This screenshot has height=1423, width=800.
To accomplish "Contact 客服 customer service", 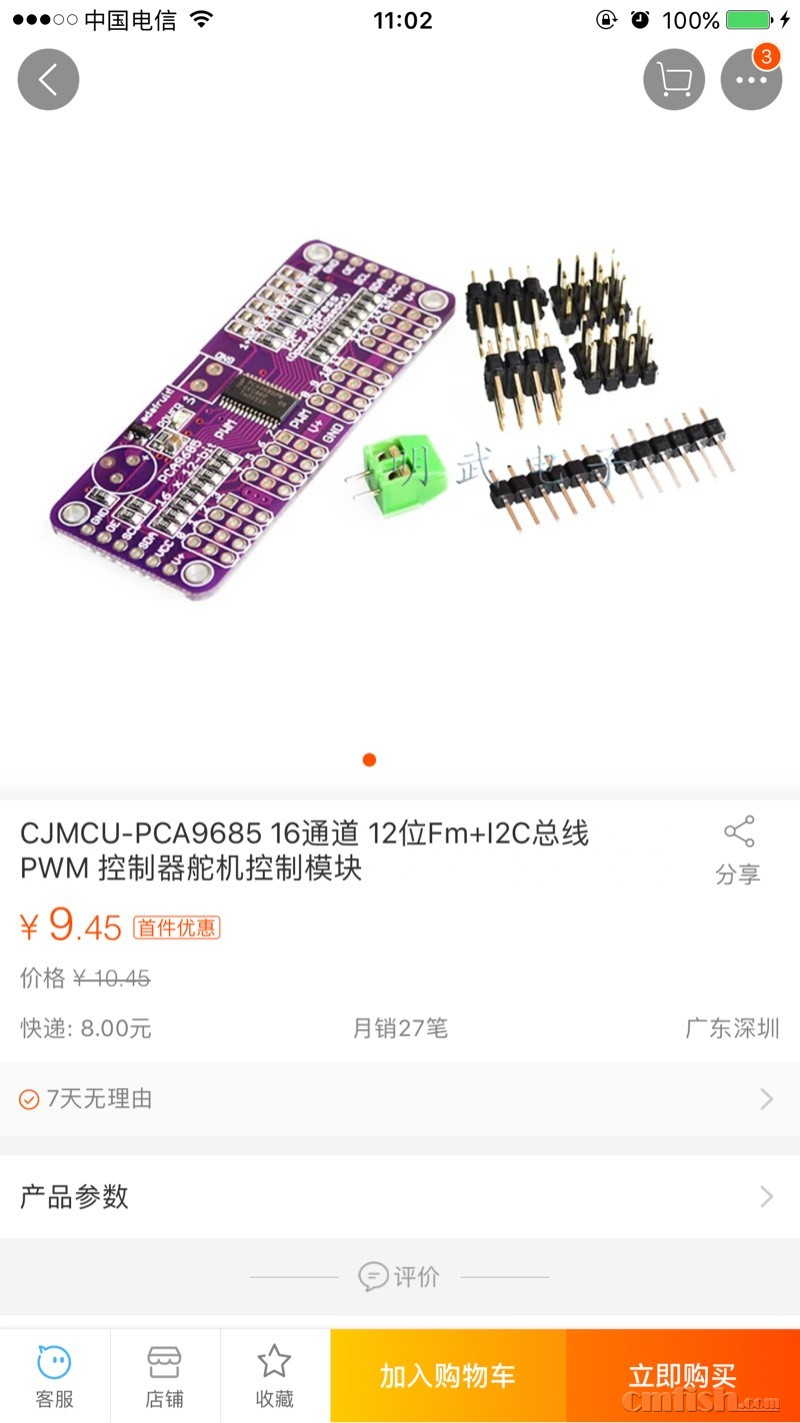I will tap(55, 1376).
